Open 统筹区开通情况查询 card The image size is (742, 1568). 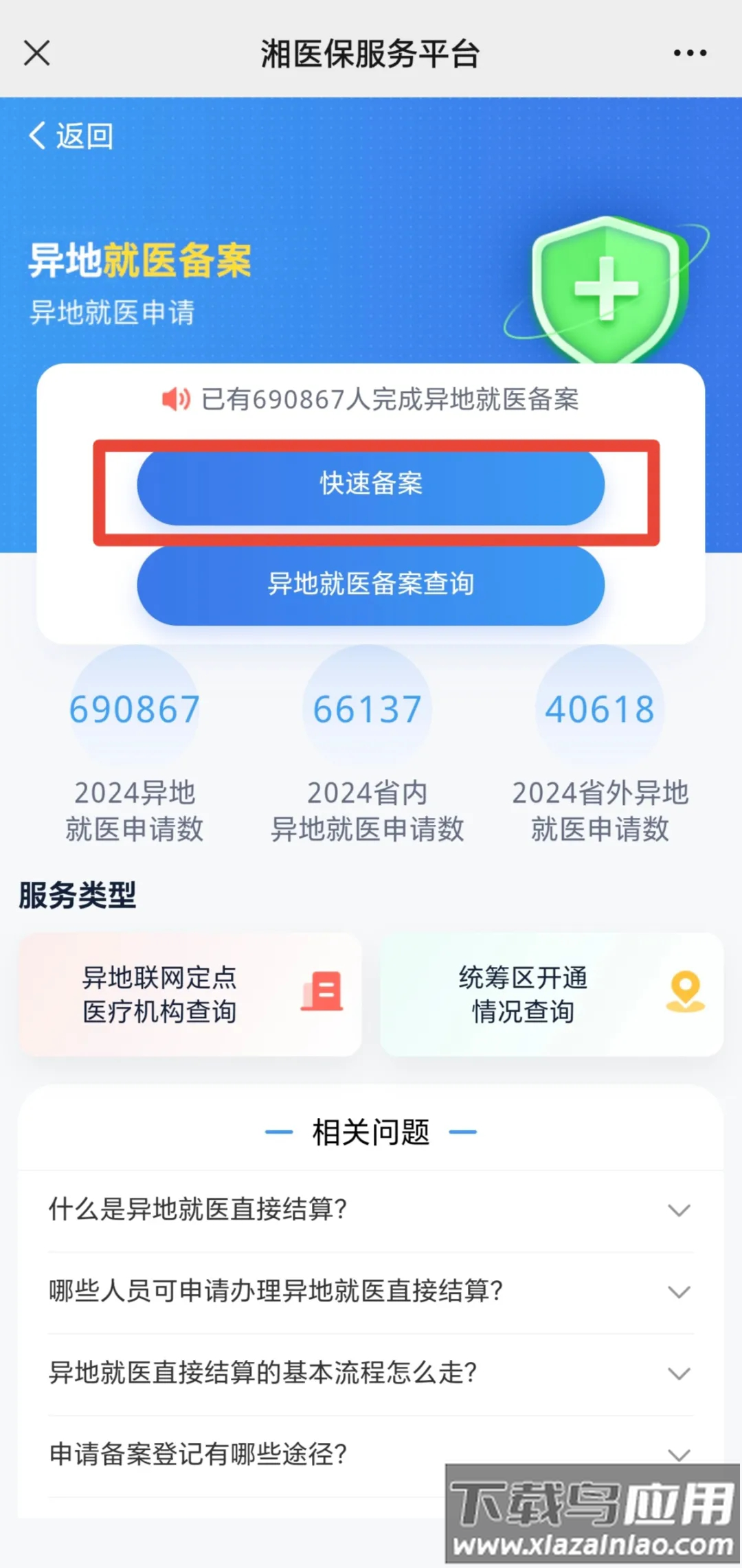tap(551, 994)
